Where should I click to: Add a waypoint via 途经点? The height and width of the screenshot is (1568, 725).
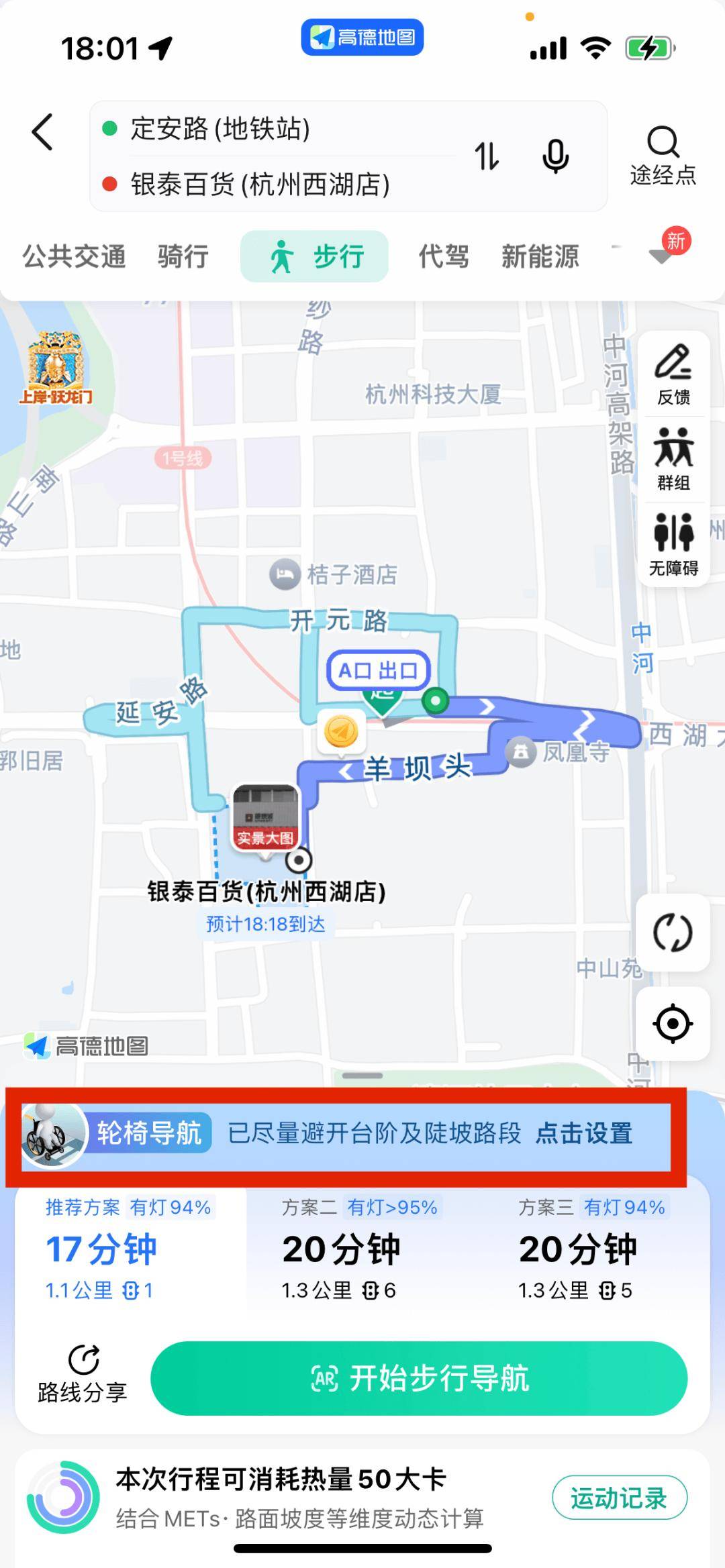[x=663, y=156]
